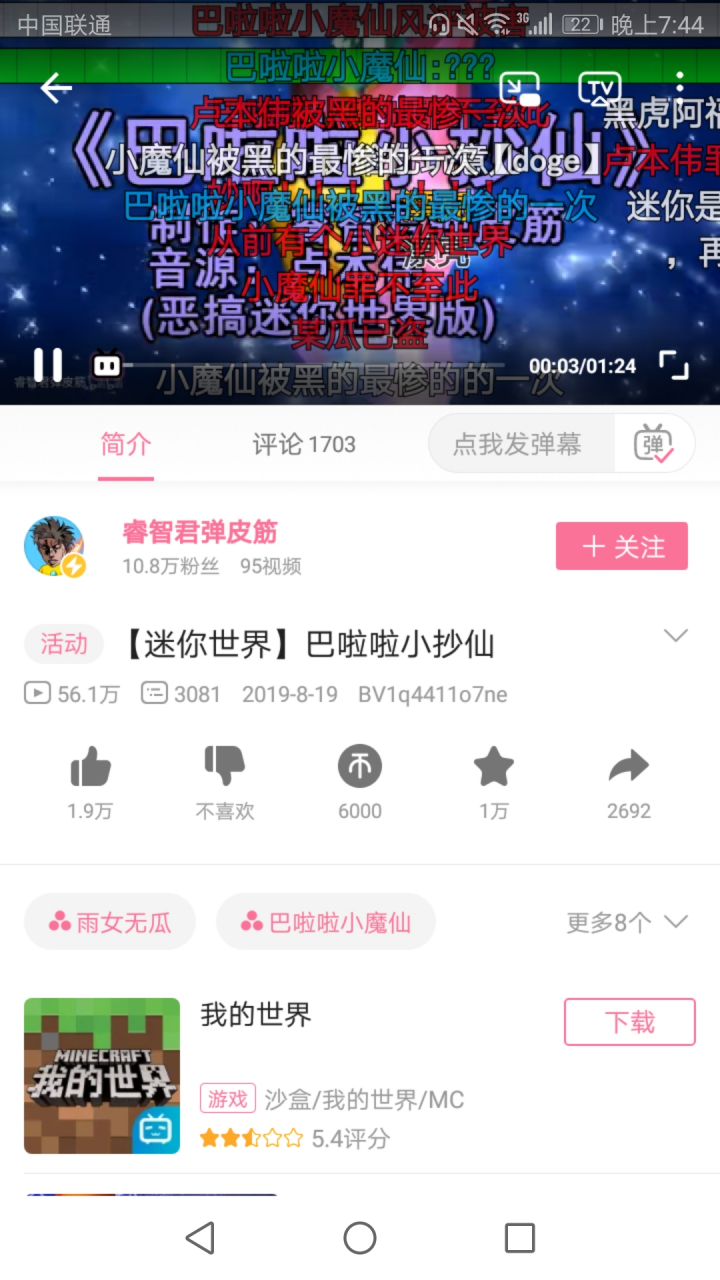720x1280 pixels.
Task: Tap 下载 to download 我的世界
Action: point(629,1022)
